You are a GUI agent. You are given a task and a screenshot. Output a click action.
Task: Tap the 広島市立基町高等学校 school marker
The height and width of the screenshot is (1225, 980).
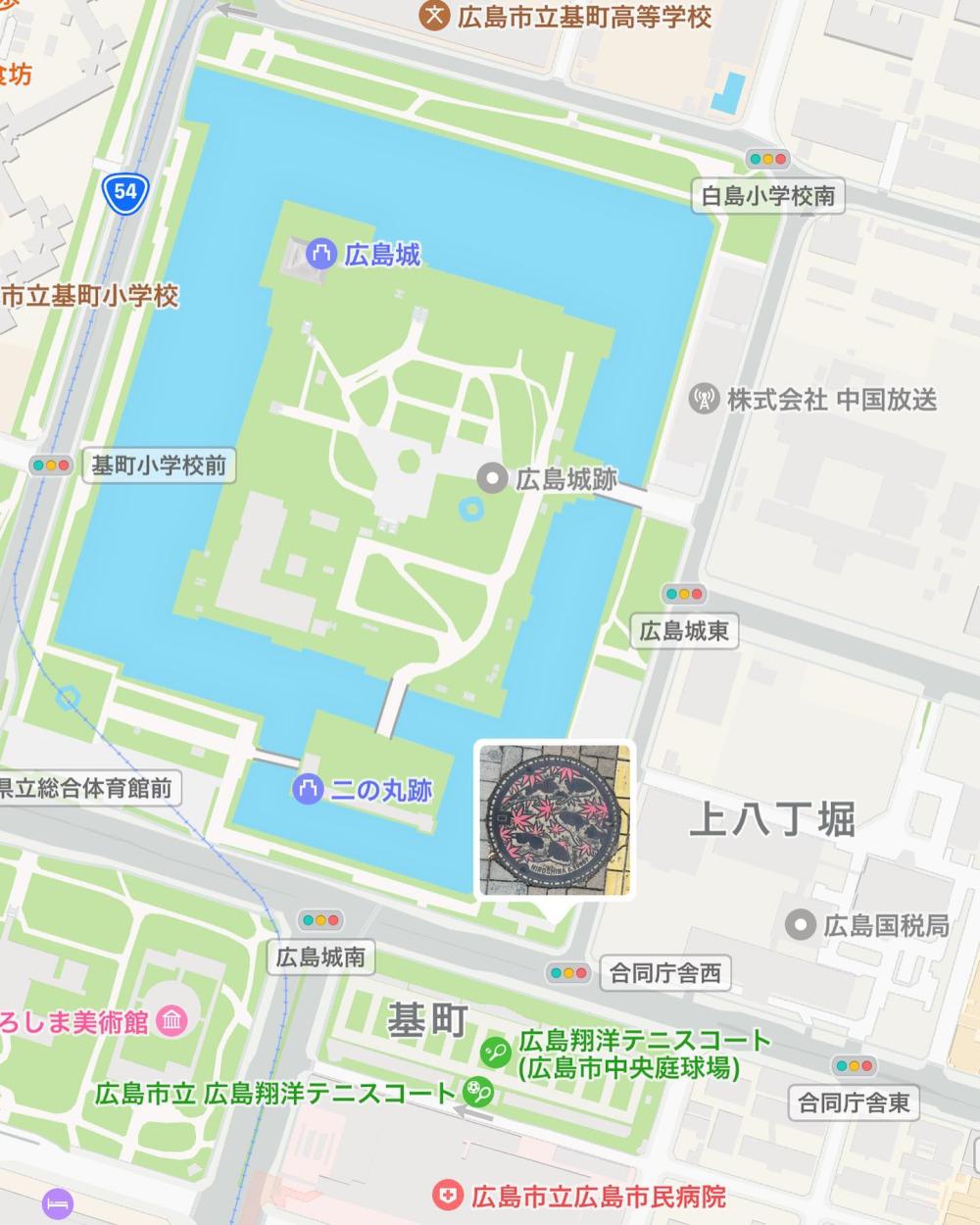433,16
